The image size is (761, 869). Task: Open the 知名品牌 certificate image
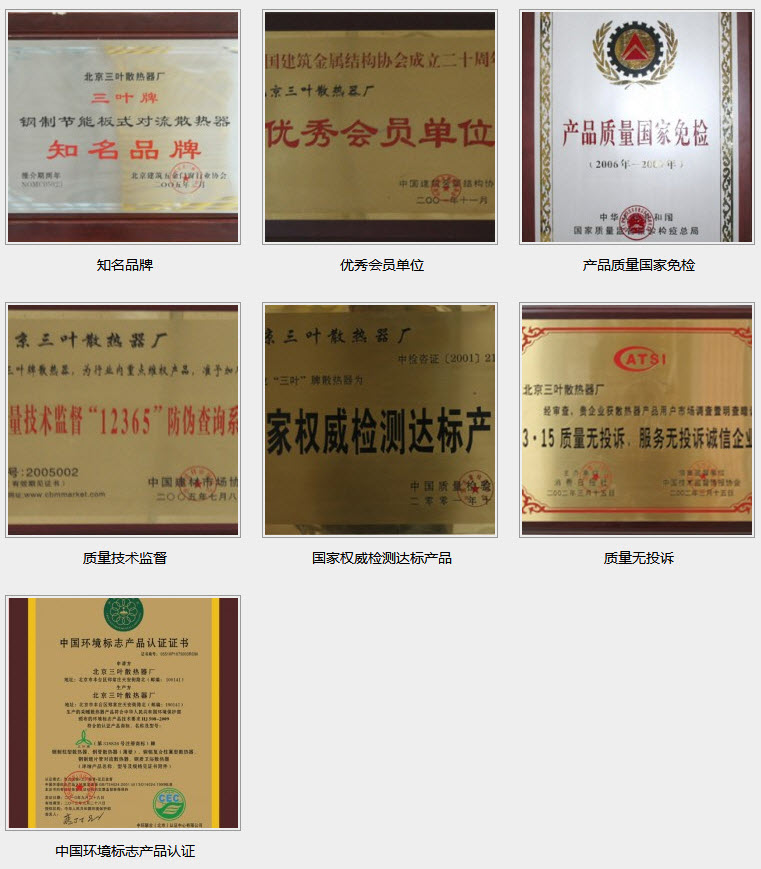[123, 127]
